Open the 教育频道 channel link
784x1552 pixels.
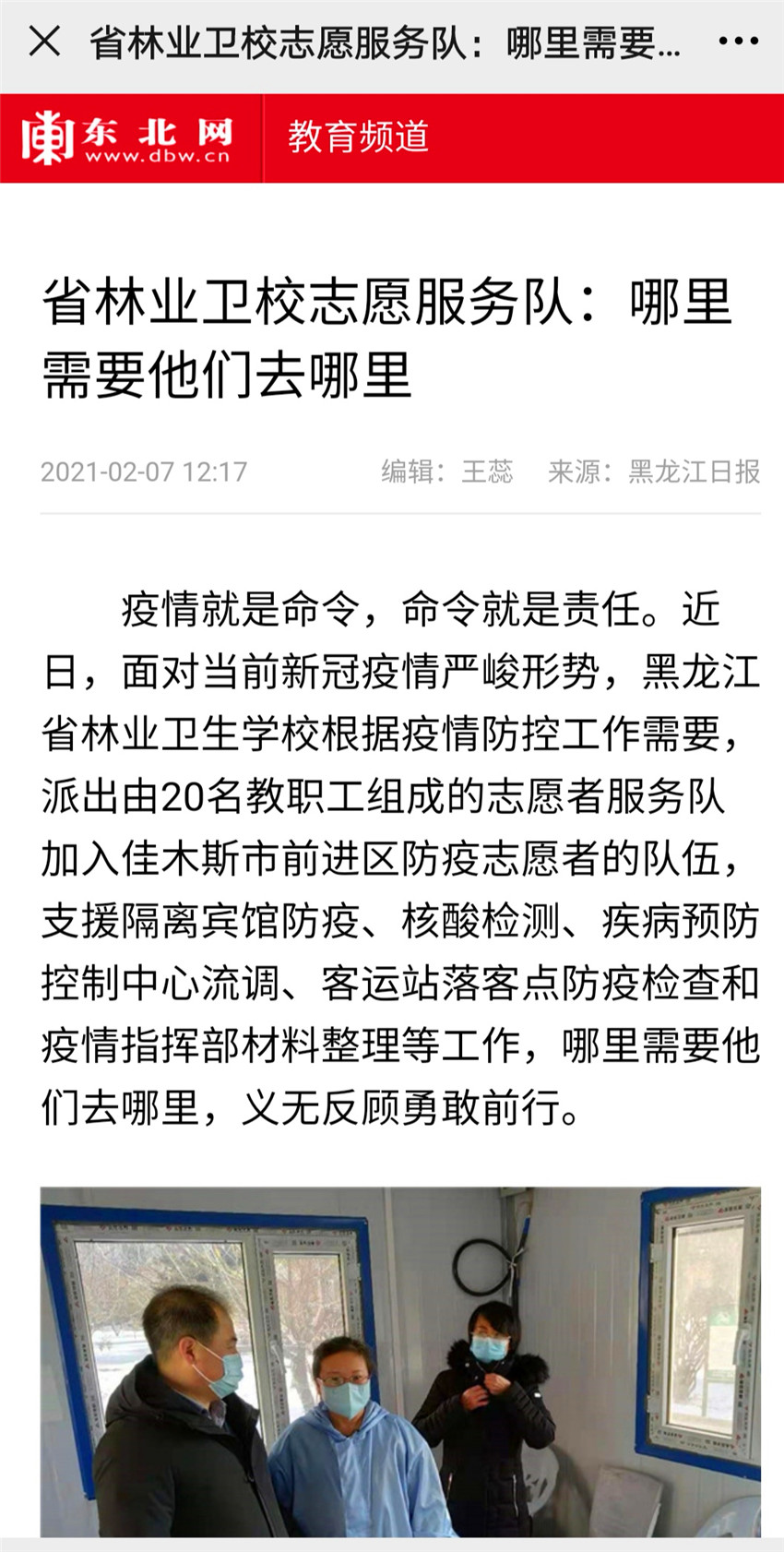click(358, 137)
